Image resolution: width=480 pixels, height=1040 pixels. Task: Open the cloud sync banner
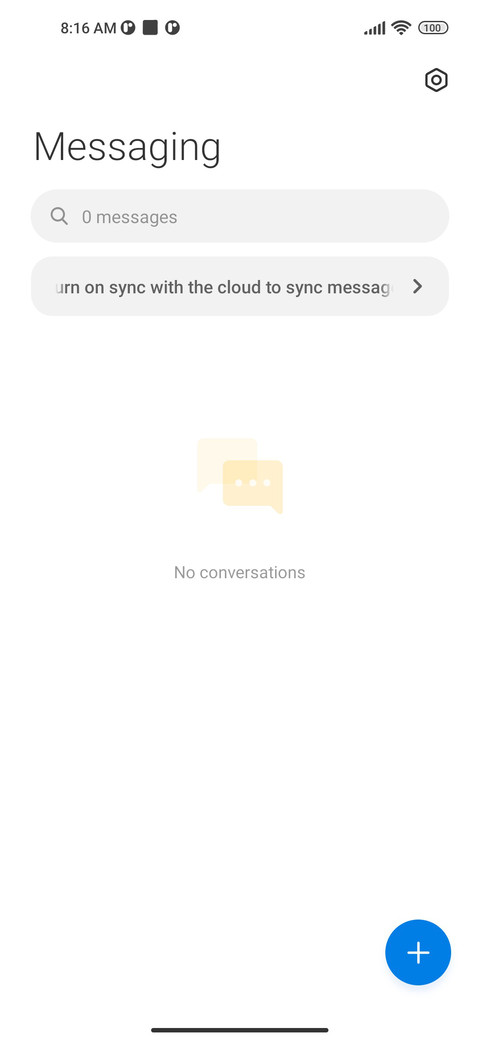240,287
